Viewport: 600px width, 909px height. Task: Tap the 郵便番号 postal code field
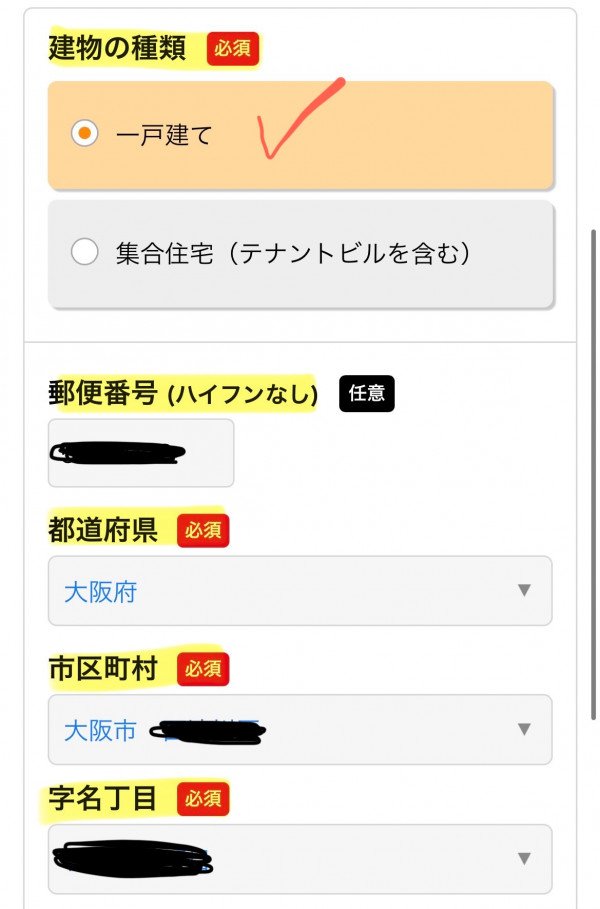click(141, 453)
